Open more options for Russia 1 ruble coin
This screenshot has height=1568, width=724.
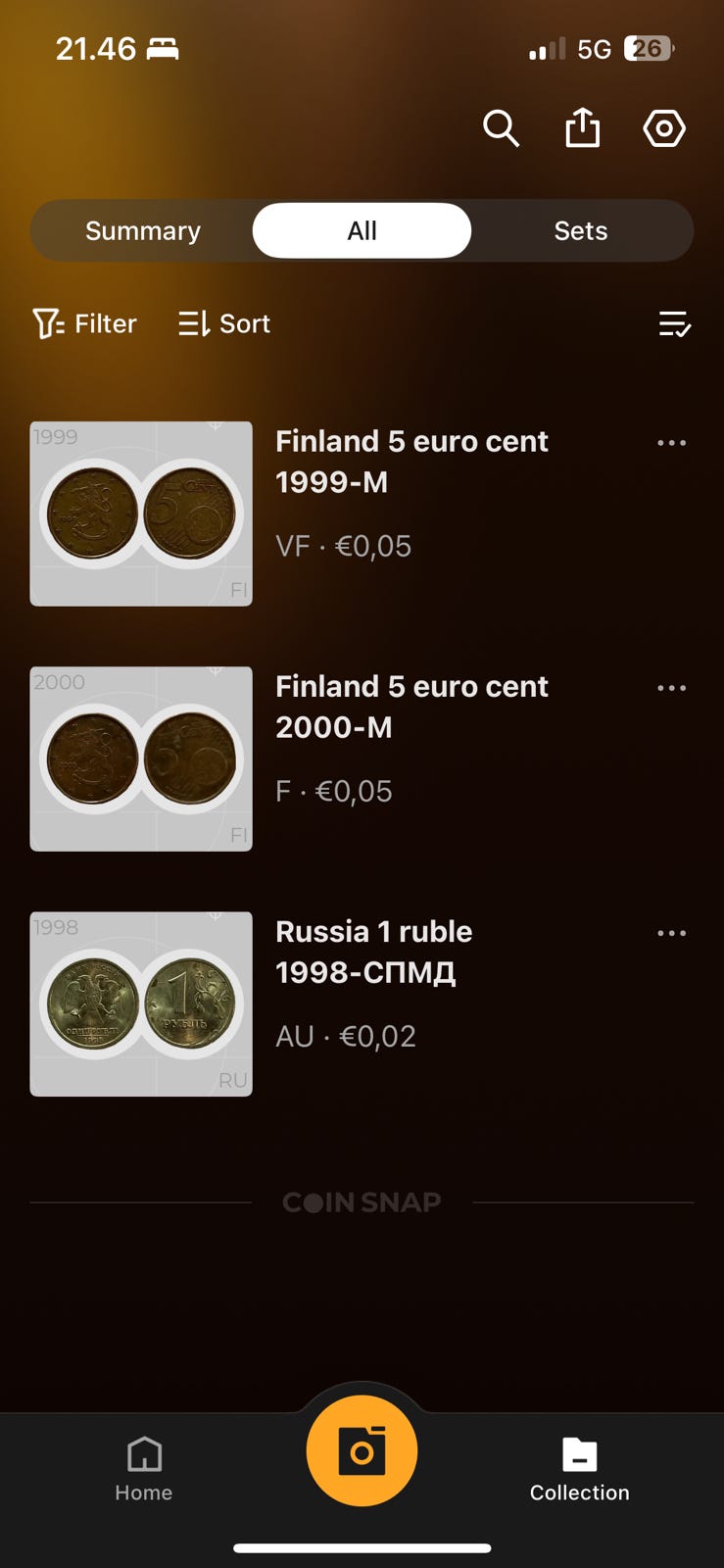coord(671,933)
